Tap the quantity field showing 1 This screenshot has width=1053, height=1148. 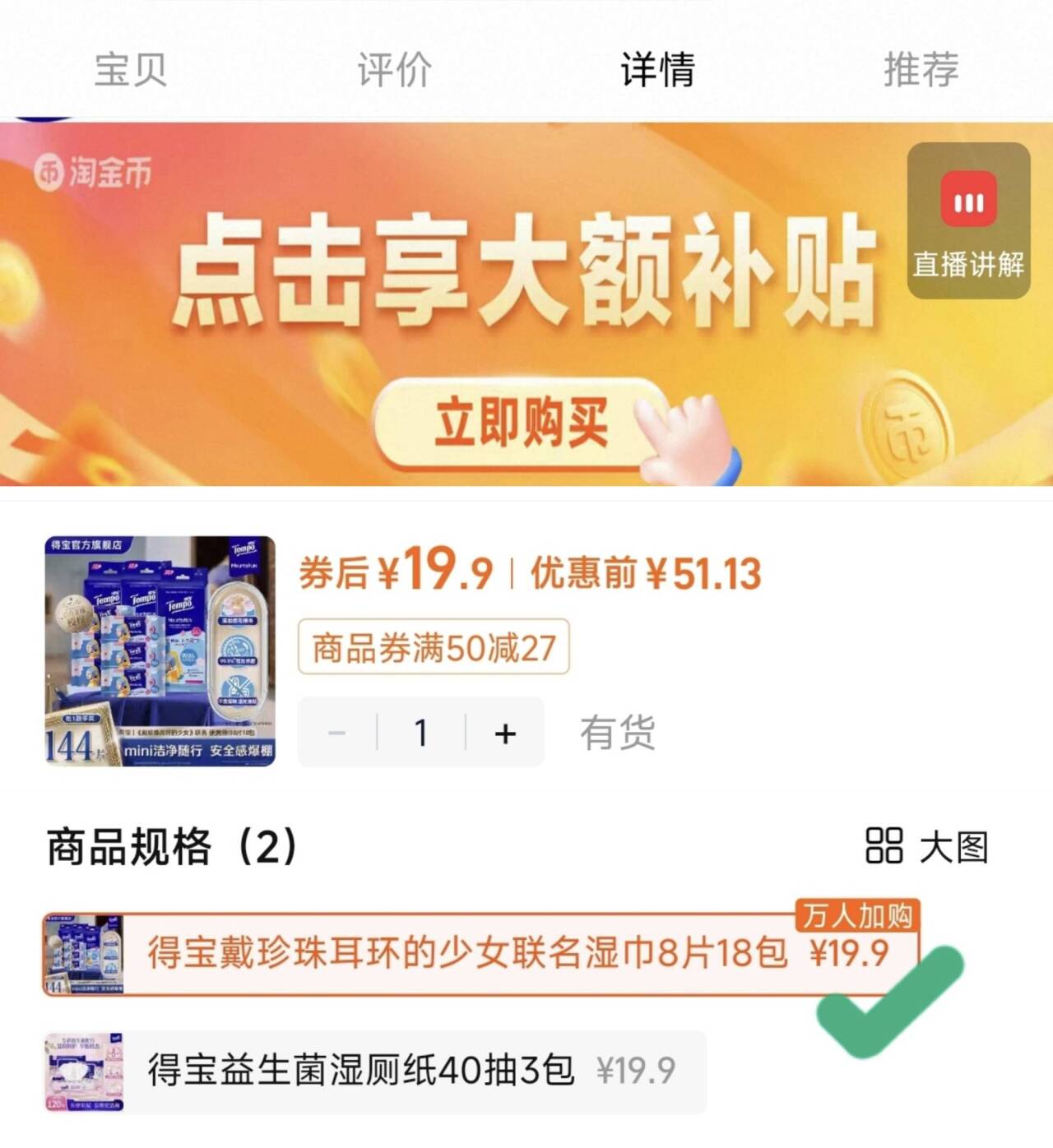[421, 733]
